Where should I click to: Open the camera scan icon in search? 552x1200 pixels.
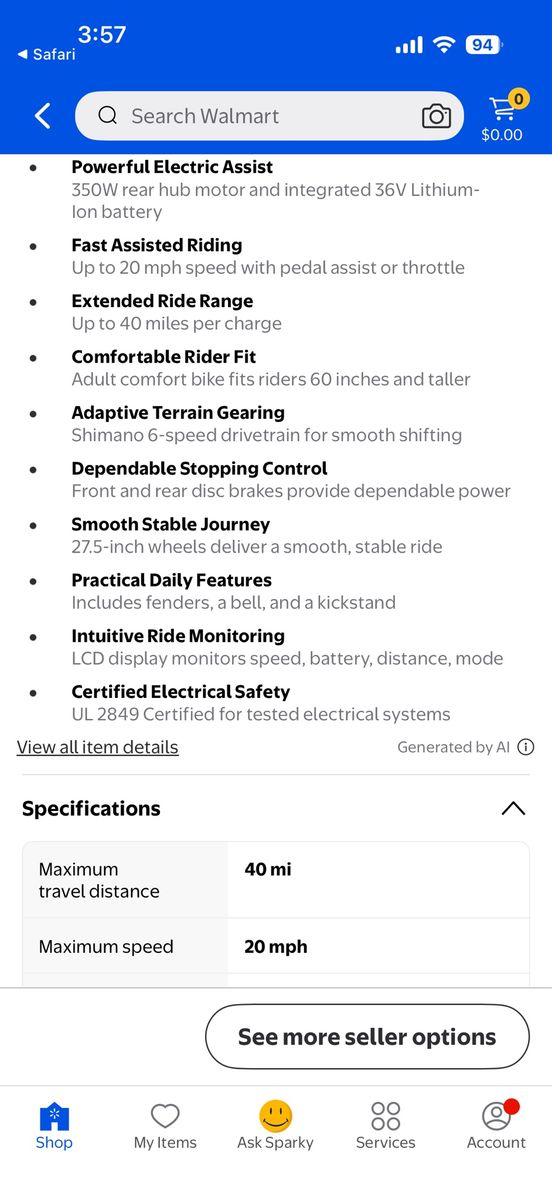436,116
